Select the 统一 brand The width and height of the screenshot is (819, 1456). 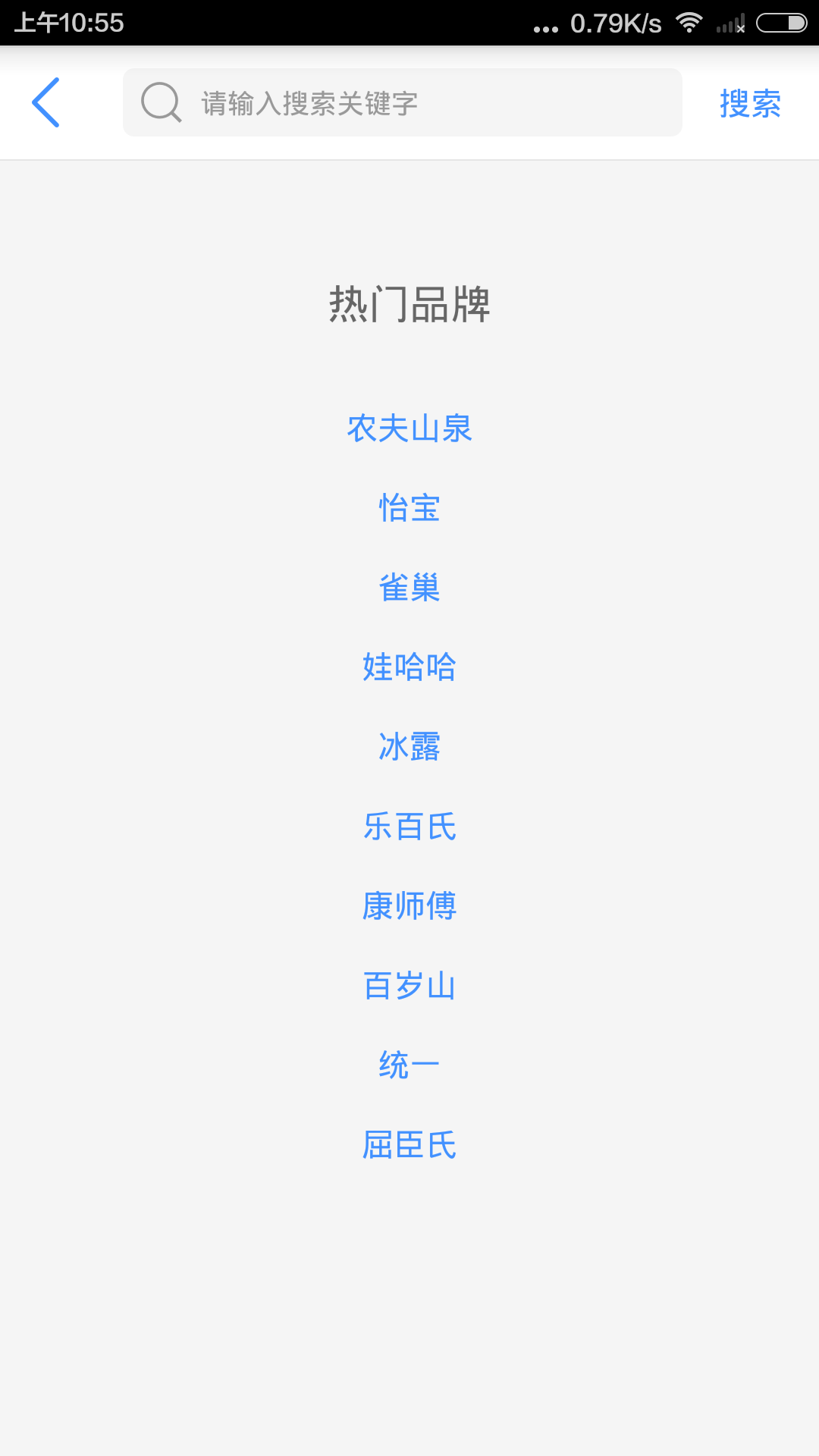[409, 1064]
